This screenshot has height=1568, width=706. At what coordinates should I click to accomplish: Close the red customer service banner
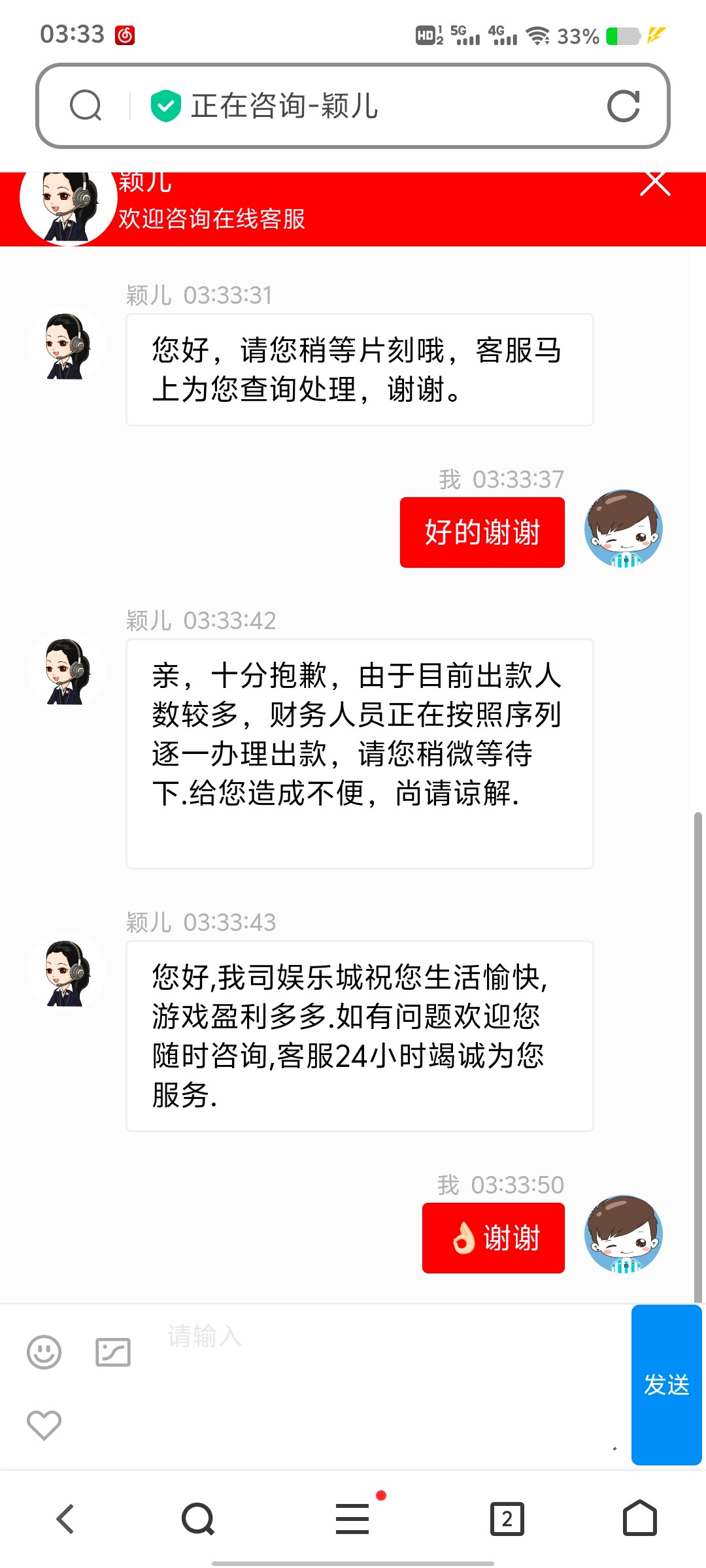tap(655, 184)
